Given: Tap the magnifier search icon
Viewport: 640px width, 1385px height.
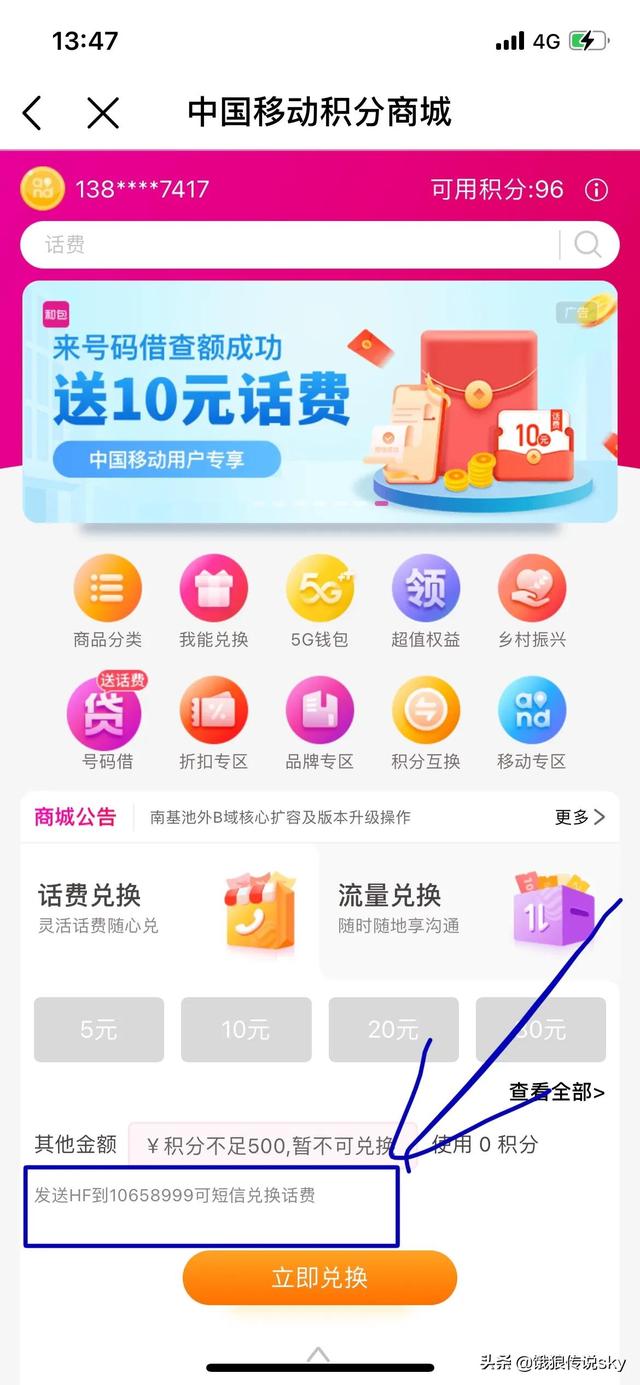Looking at the screenshot, I should [587, 245].
